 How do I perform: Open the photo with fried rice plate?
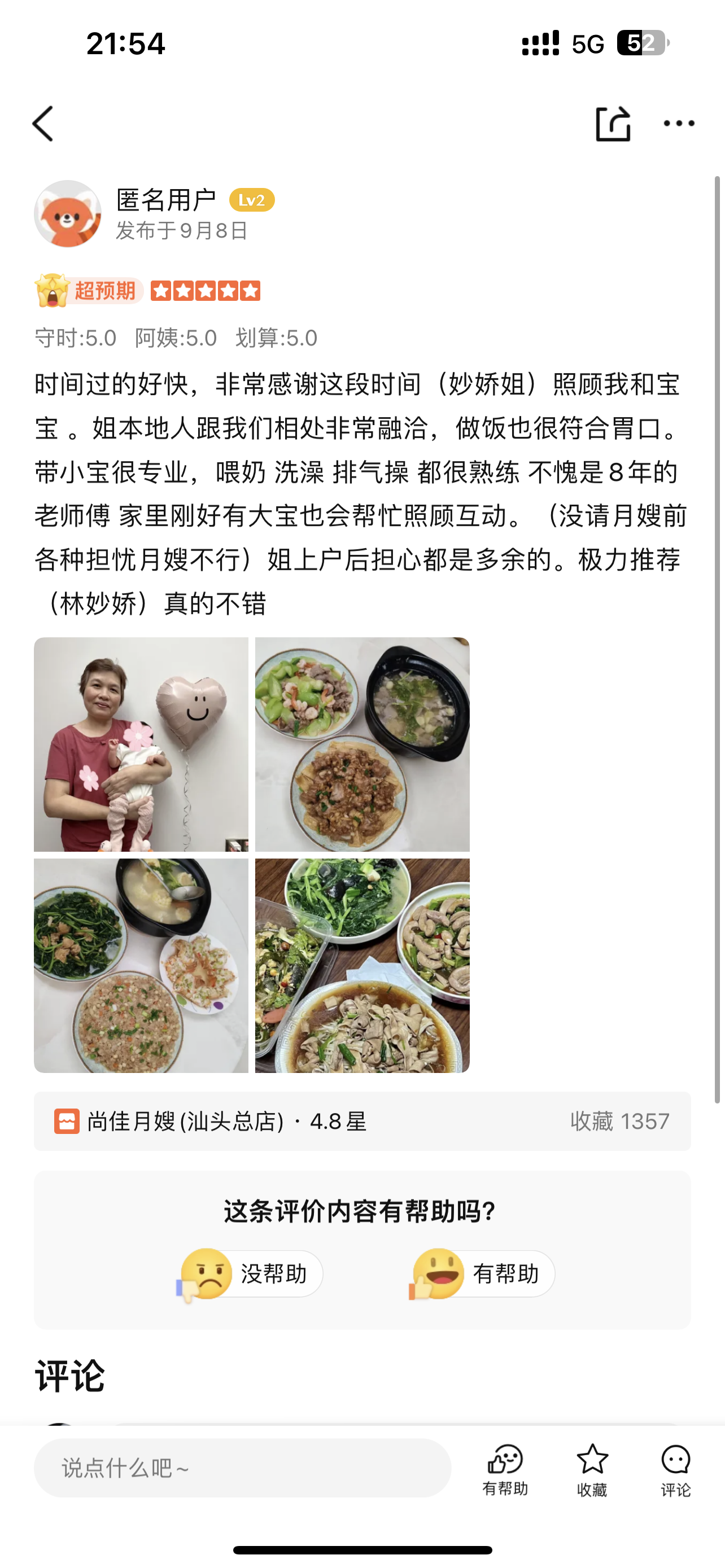click(x=141, y=965)
